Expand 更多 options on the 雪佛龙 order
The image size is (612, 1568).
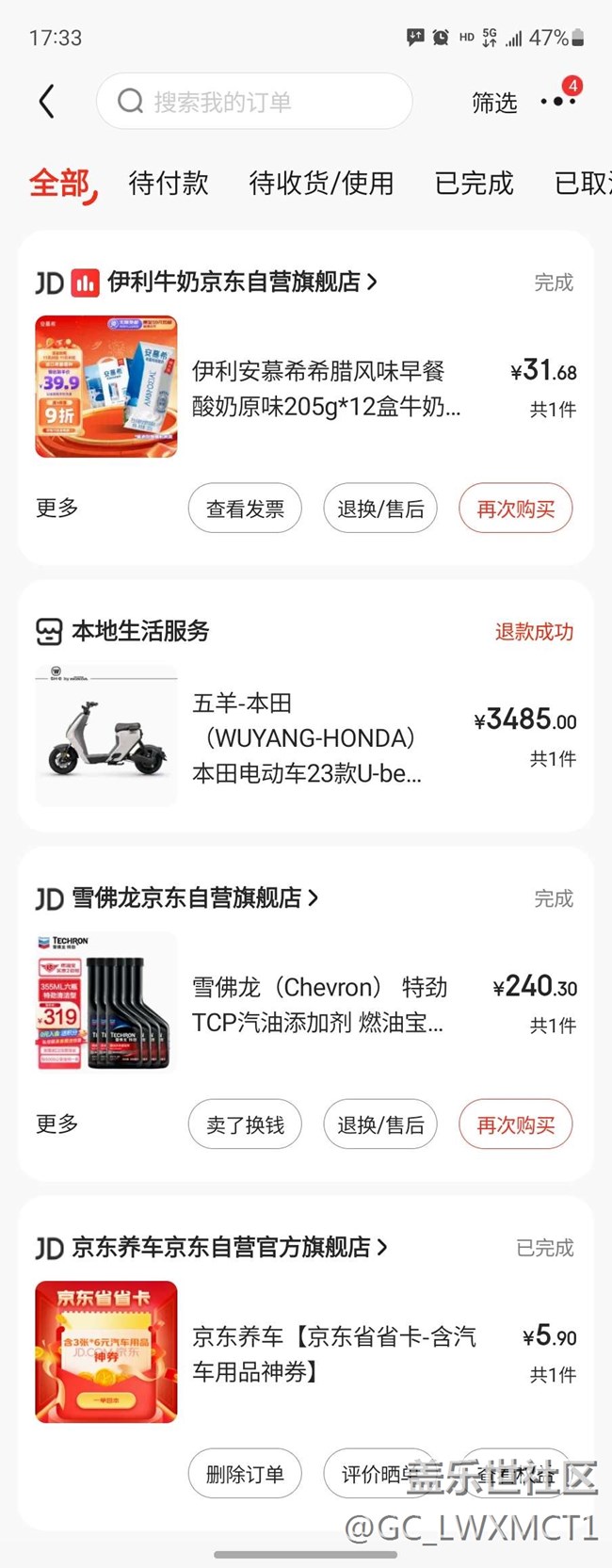pos(56,1124)
